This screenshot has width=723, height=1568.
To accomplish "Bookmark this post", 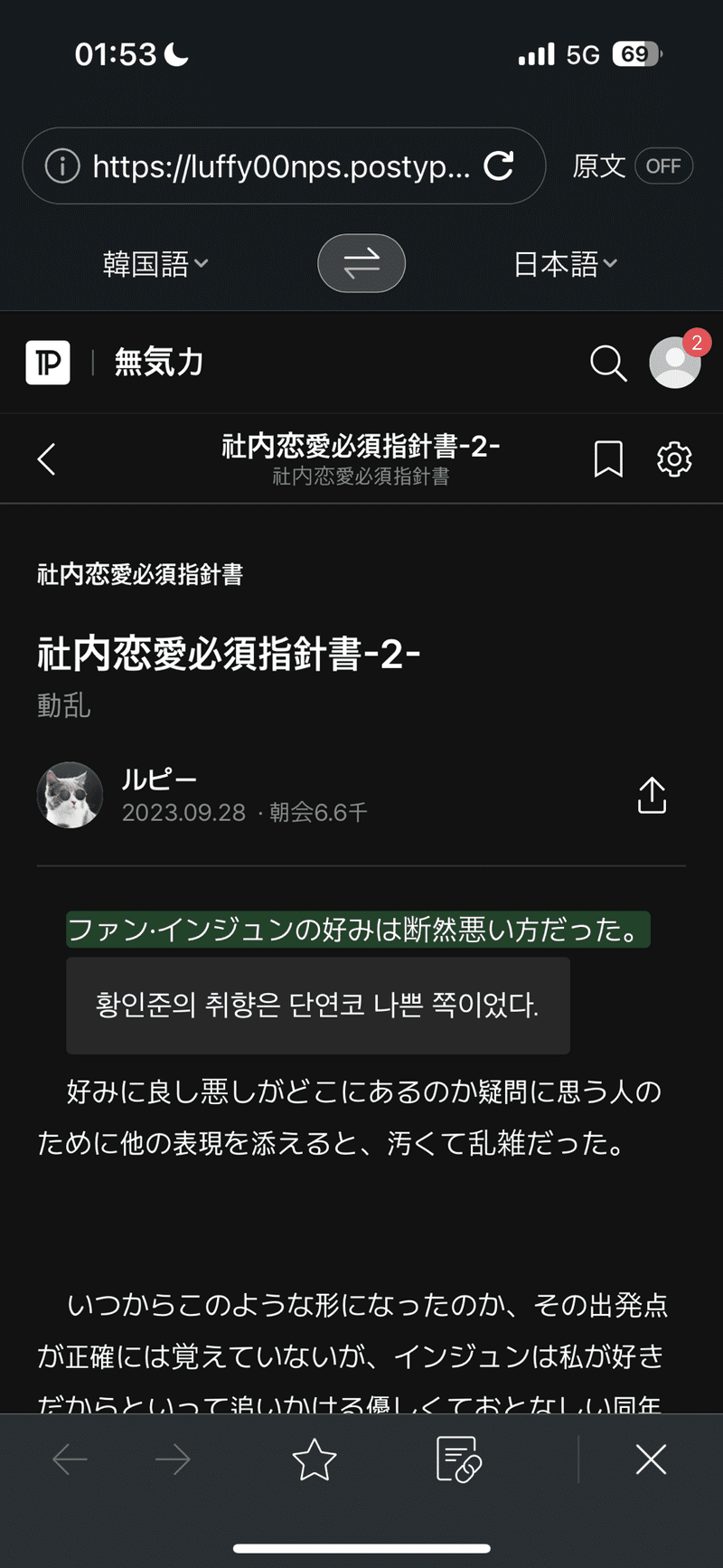I will click(608, 458).
